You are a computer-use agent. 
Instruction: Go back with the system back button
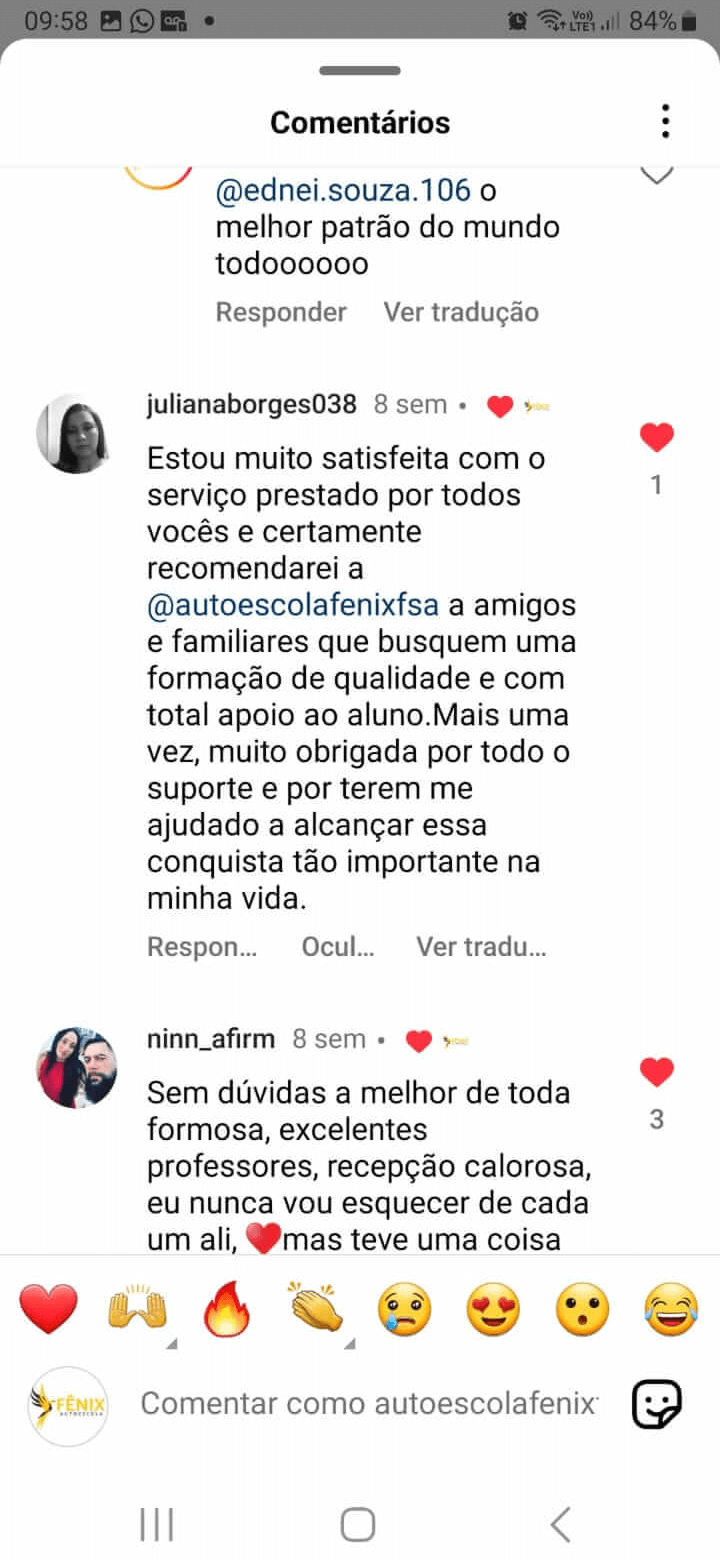[x=561, y=1525]
